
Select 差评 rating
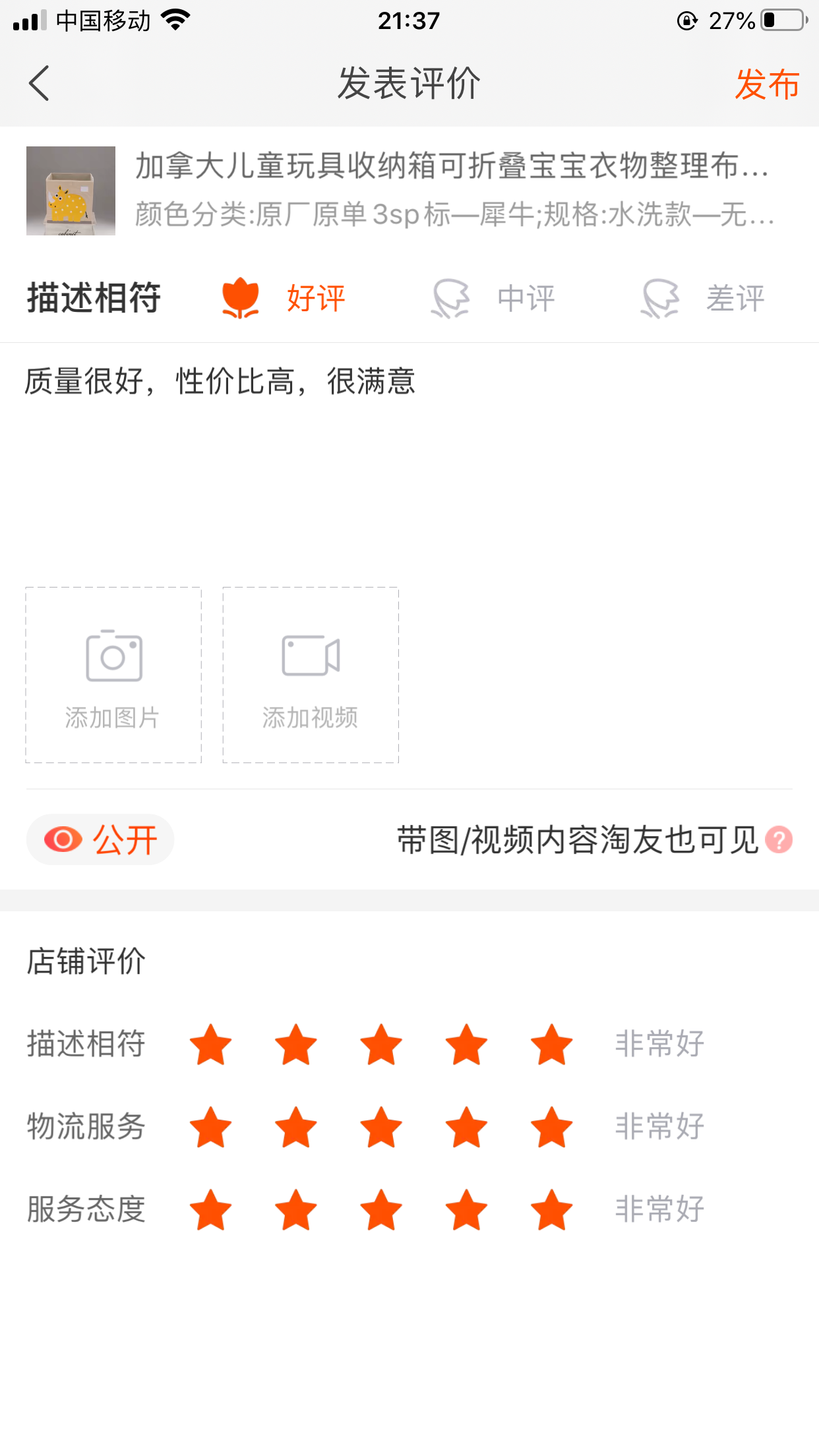[x=703, y=299]
